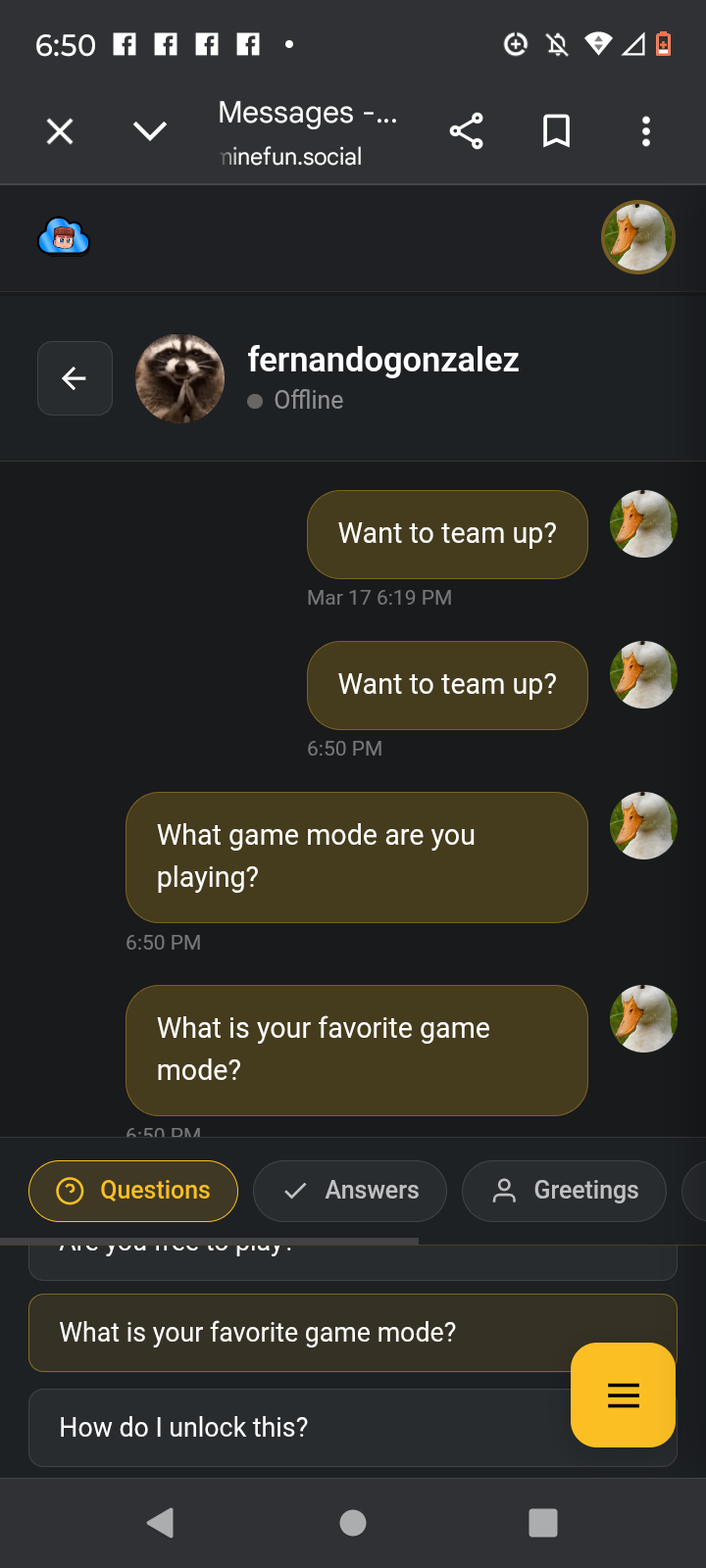Switch to the Greetings category
This screenshot has height=1568, width=706.
(564, 1191)
